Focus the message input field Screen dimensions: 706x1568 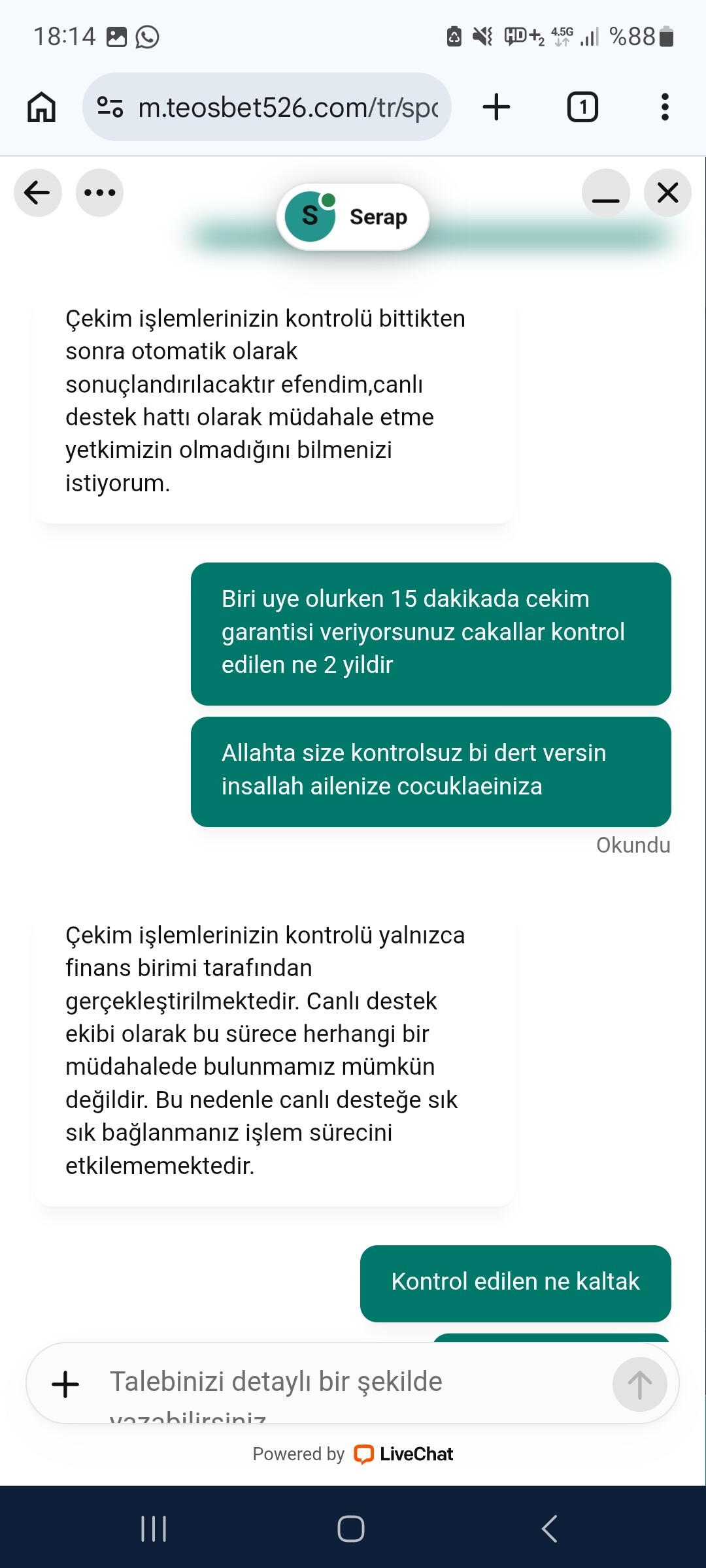tap(353, 1384)
